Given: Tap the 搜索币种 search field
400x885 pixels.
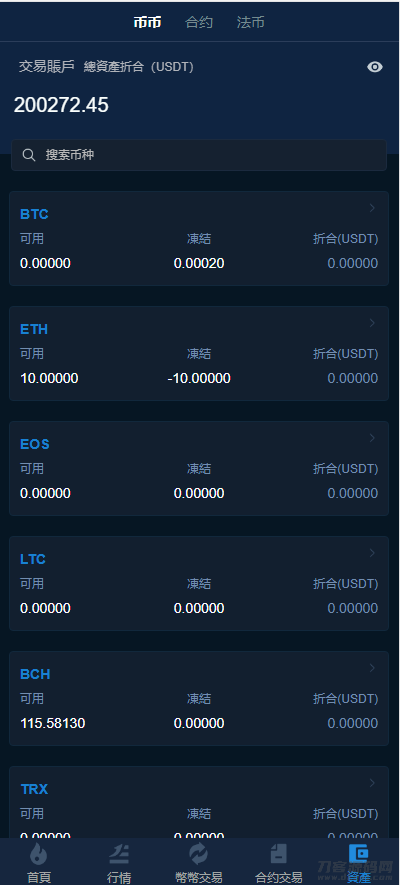Looking at the screenshot, I should [199, 155].
